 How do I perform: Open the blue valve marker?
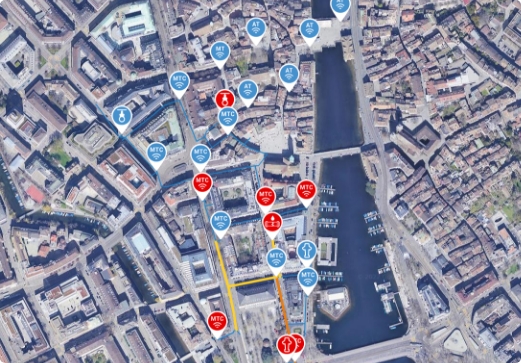(122, 118)
